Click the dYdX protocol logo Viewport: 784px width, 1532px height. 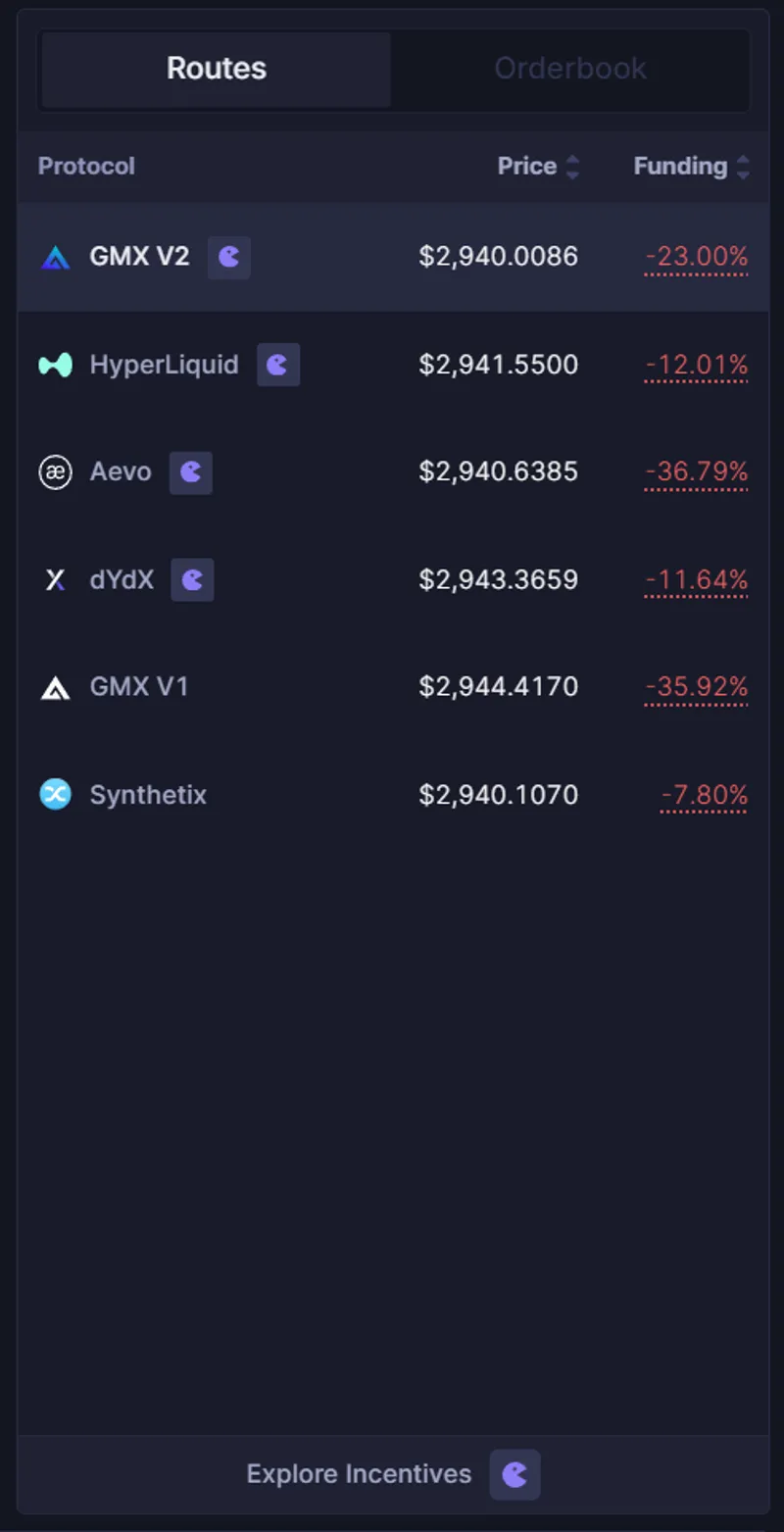(x=56, y=579)
